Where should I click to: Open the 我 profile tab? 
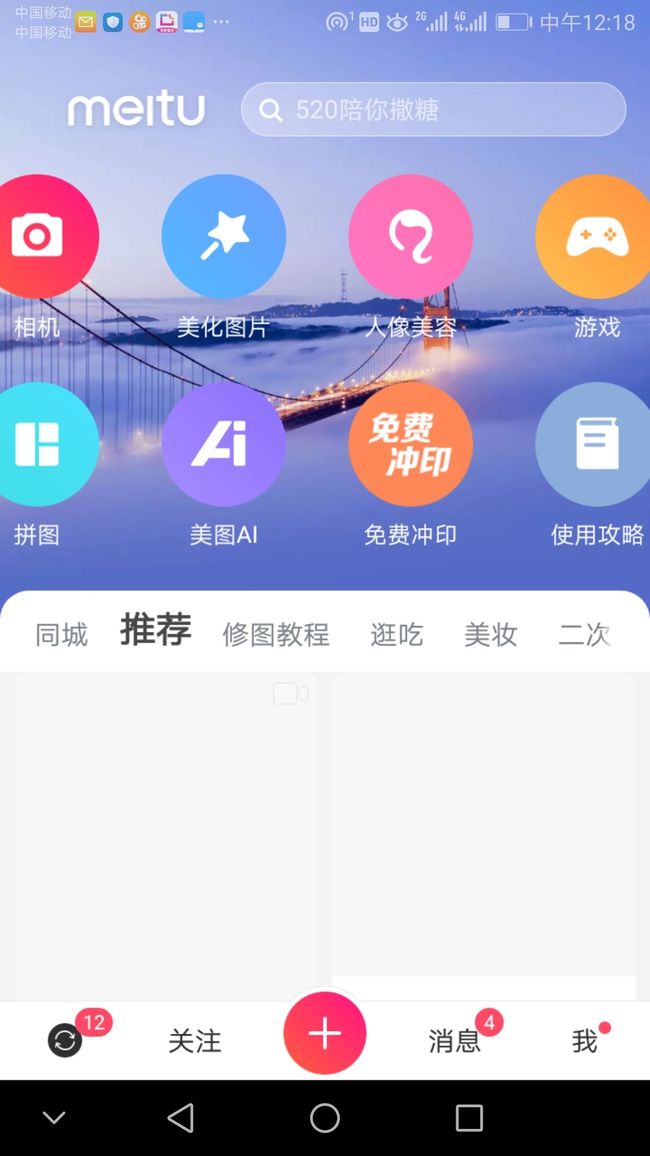point(584,1041)
